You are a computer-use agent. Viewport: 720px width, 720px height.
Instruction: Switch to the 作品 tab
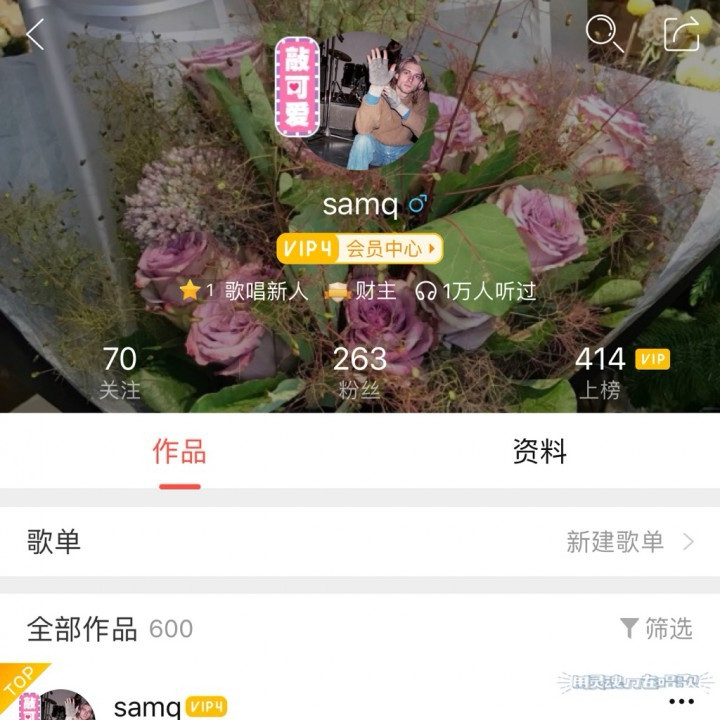(180, 452)
